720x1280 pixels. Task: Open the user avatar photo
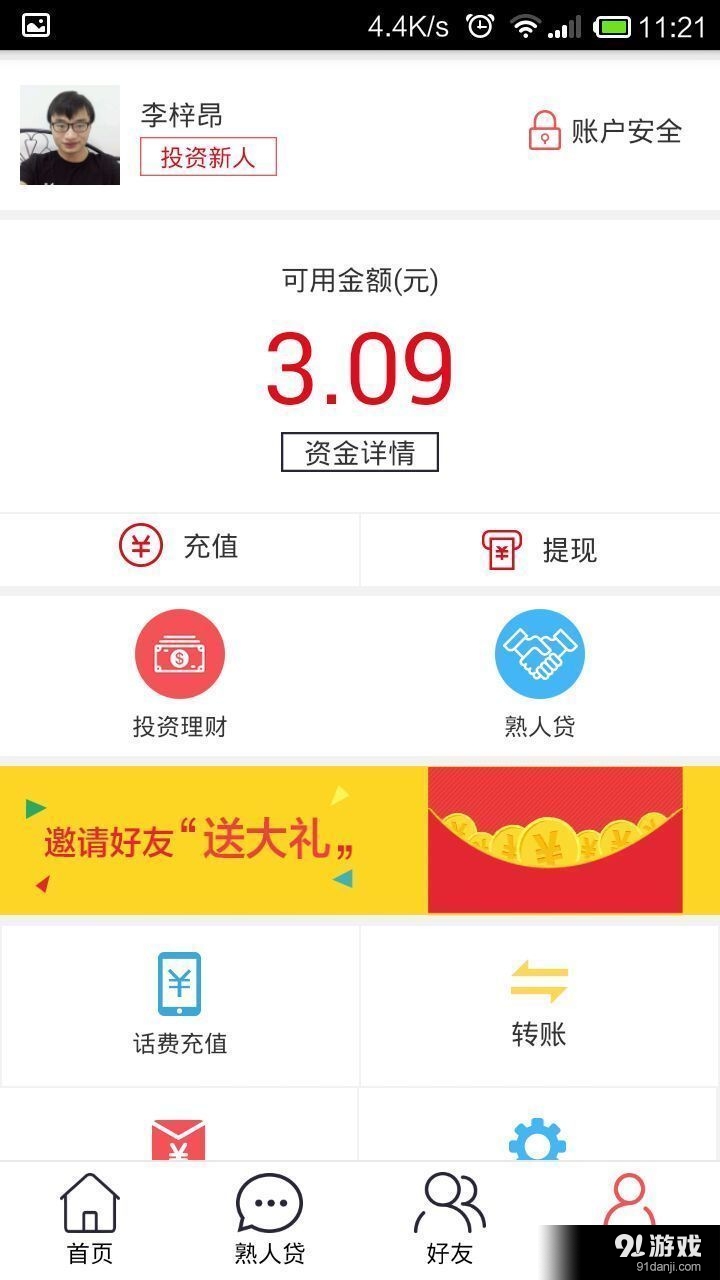tap(69, 133)
